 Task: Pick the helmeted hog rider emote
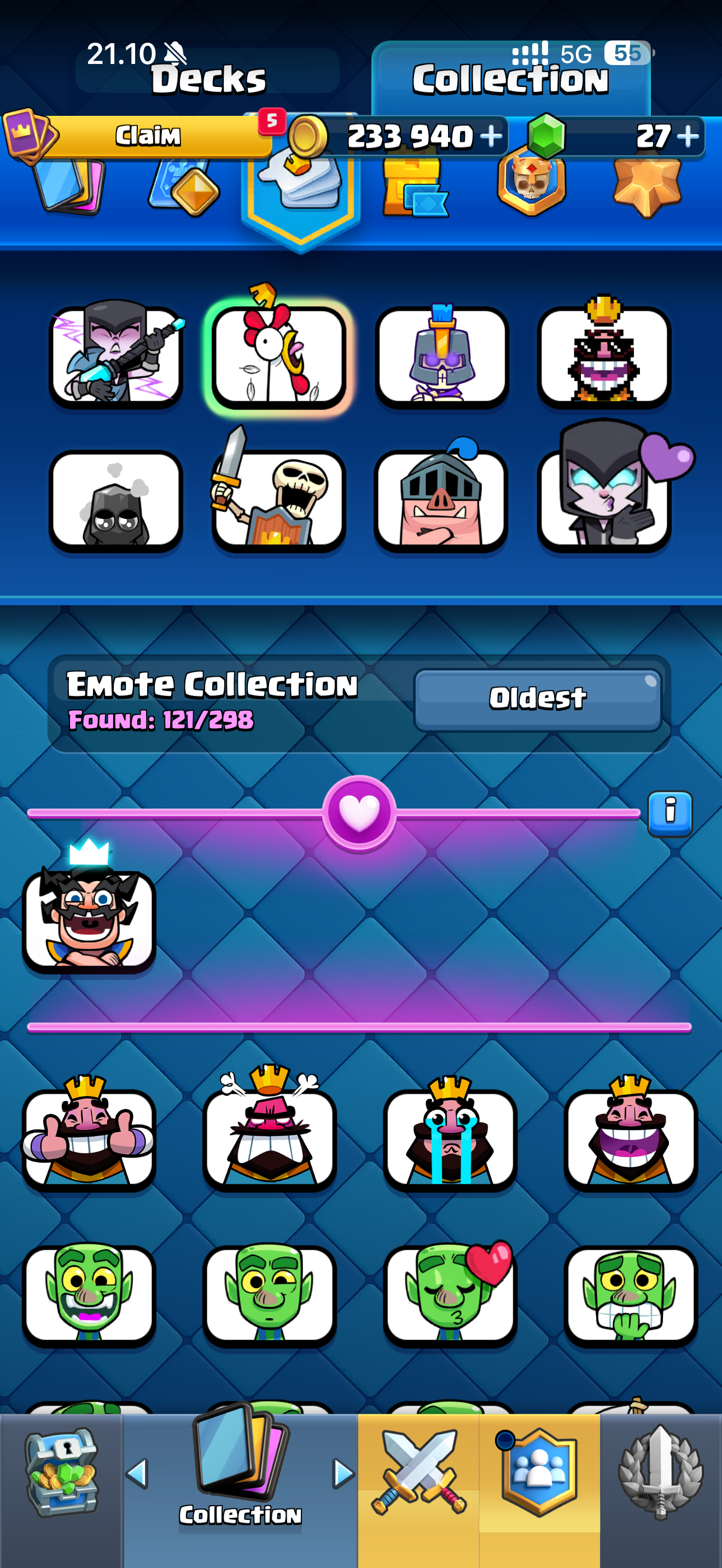tap(441, 498)
